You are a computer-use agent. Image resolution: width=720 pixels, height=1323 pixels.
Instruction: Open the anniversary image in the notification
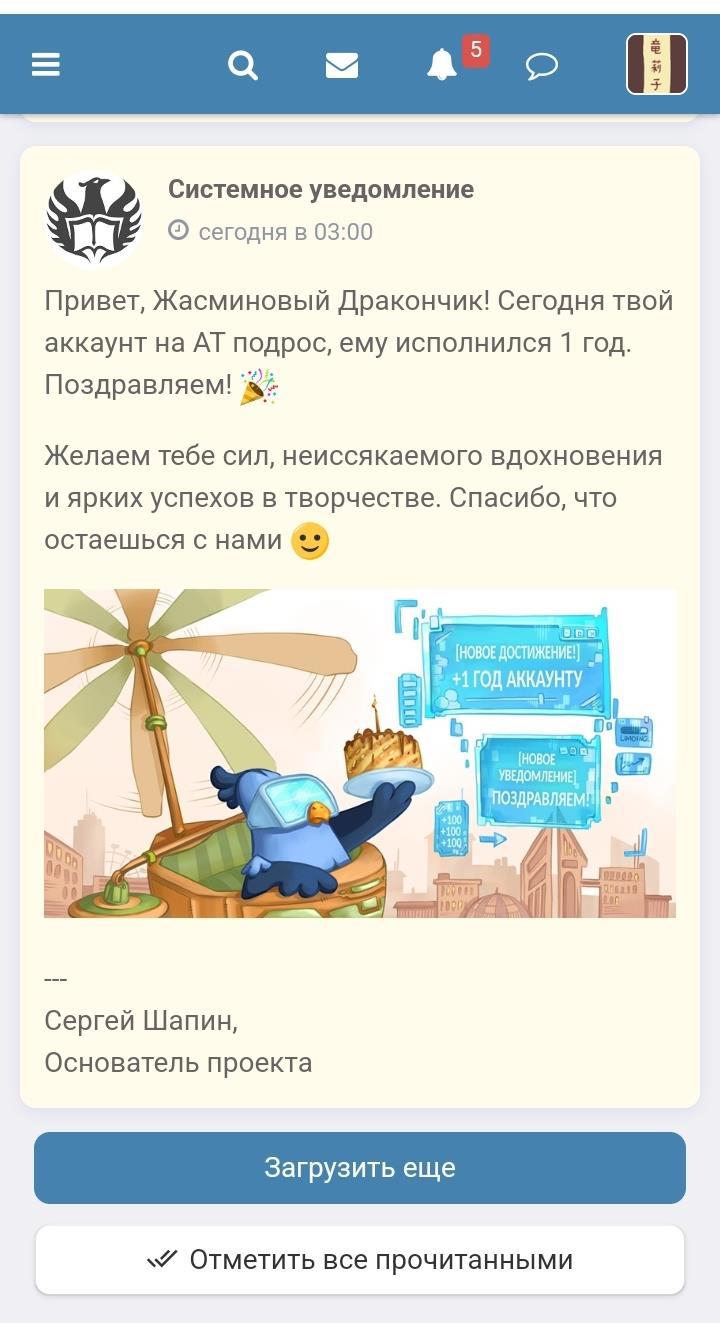[x=360, y=753]
